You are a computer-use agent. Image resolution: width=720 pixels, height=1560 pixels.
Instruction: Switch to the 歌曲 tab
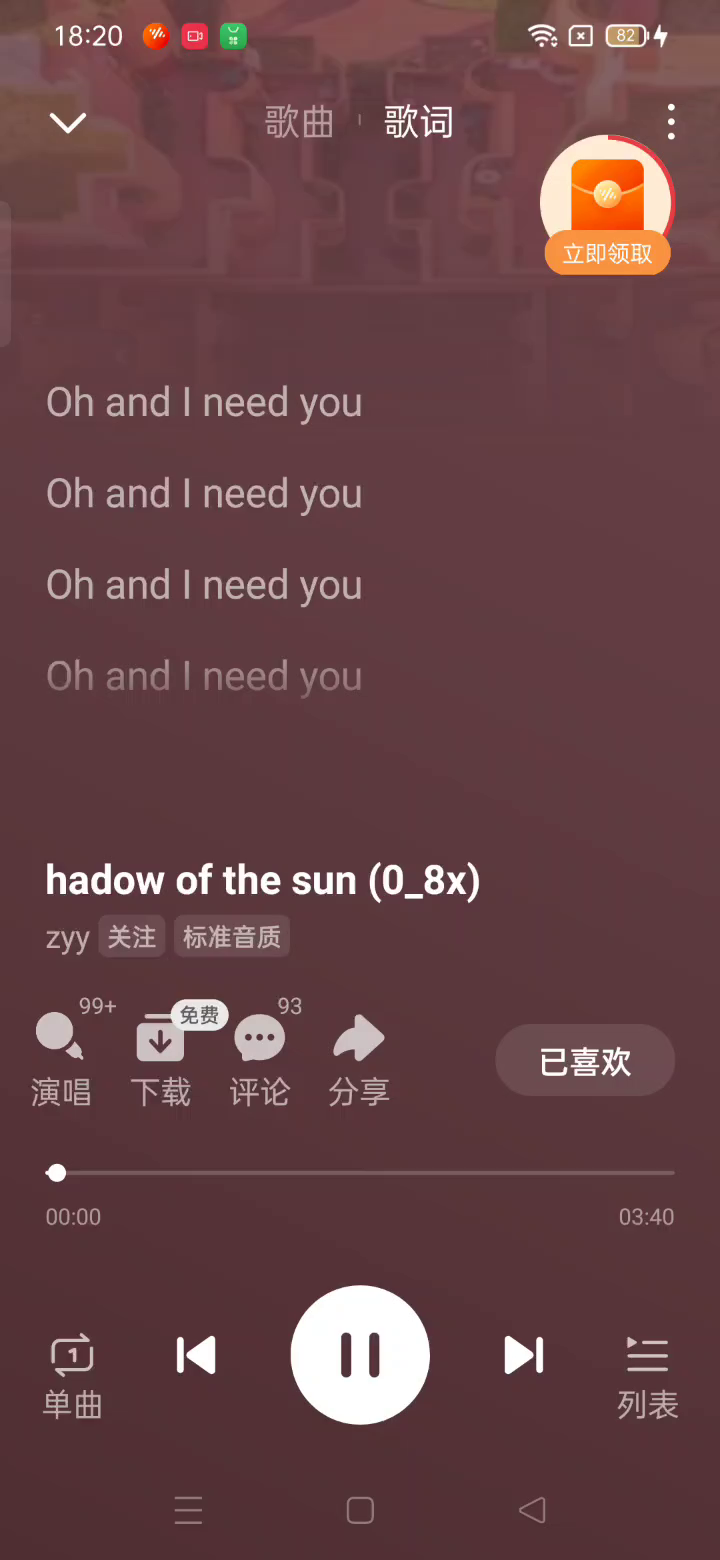click(299, 122)
